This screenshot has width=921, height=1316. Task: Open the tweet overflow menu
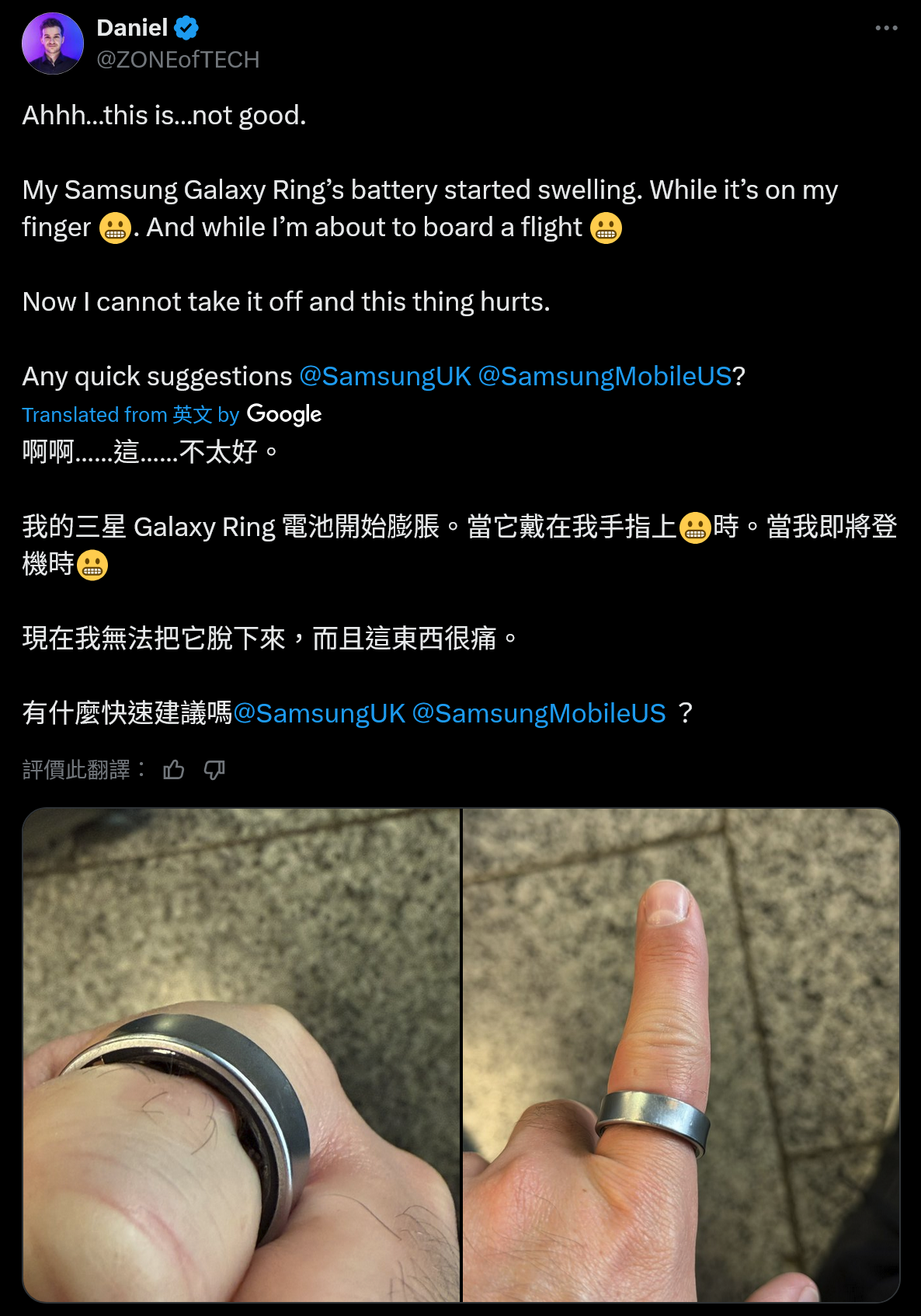click(x=886, y=28)
